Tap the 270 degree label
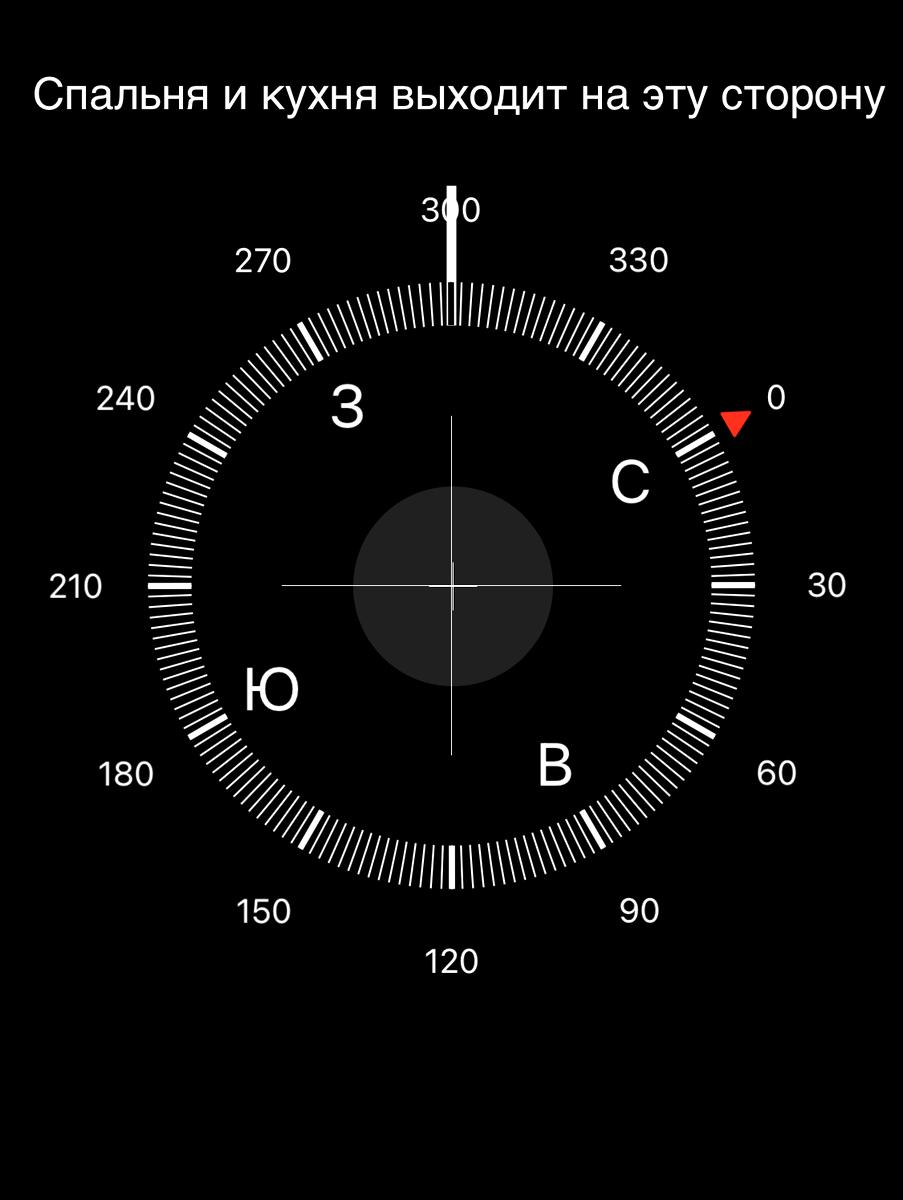903x1200 pixels. click(263, 261)
